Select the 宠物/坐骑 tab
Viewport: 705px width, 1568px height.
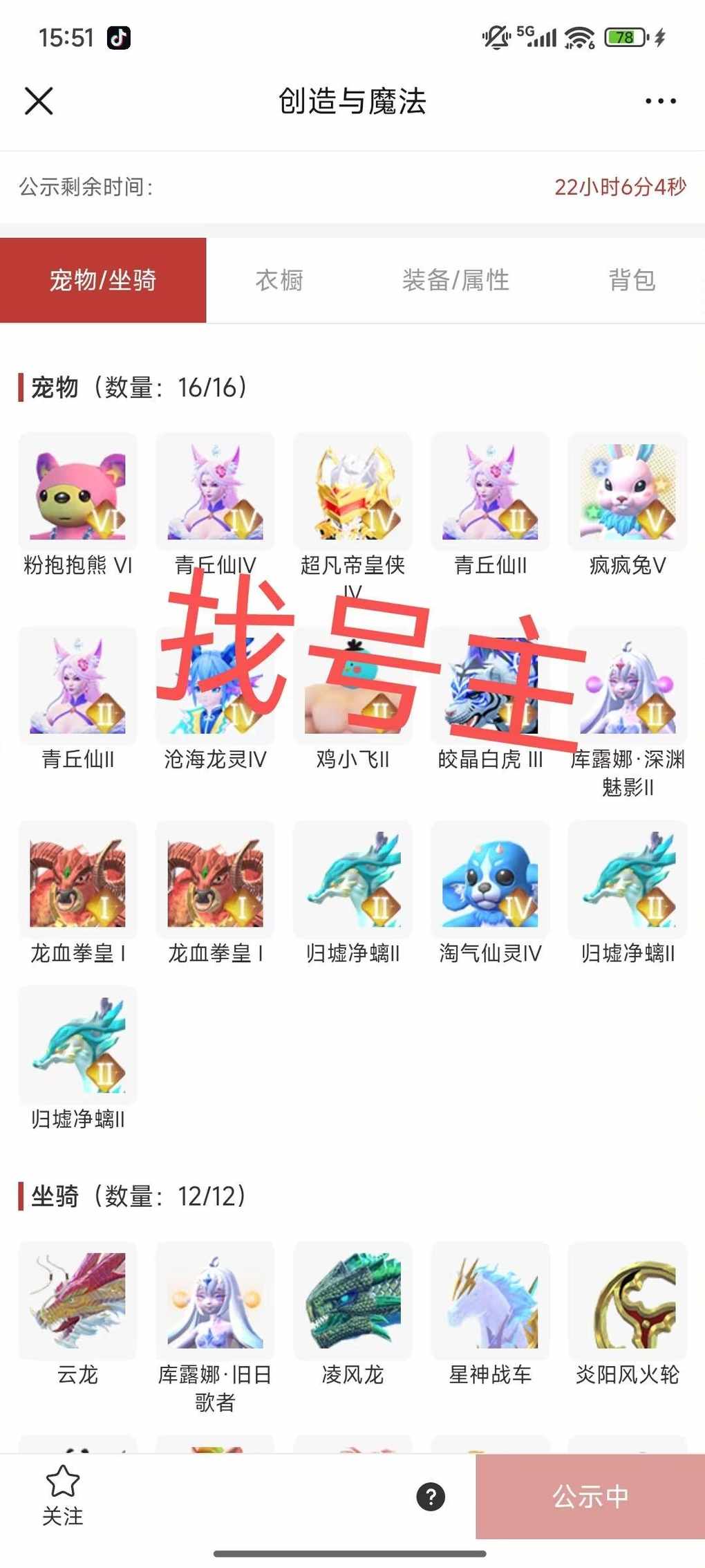coord(103,280)
